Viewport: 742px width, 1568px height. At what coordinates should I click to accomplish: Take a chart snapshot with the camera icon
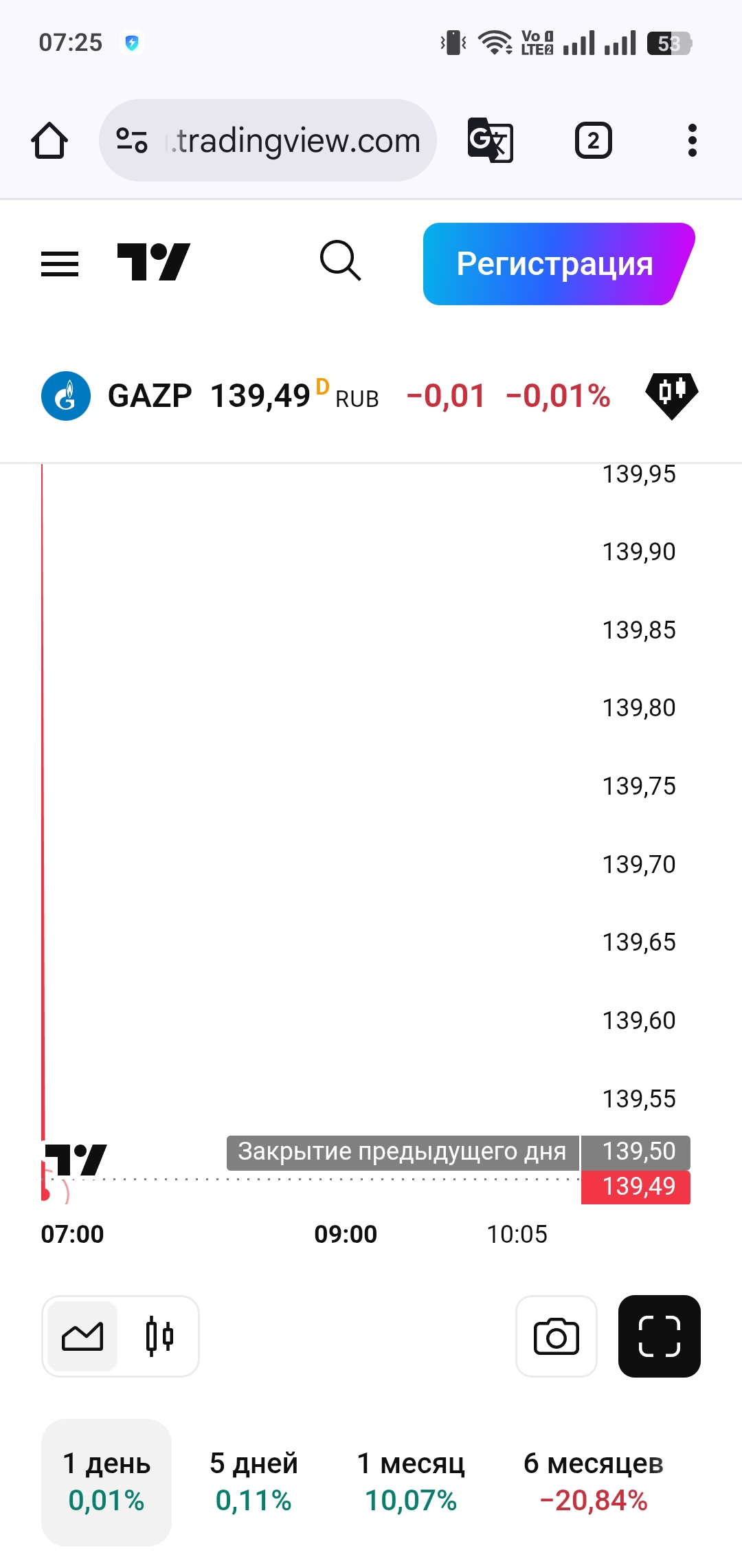click(x=556, y=1336)
